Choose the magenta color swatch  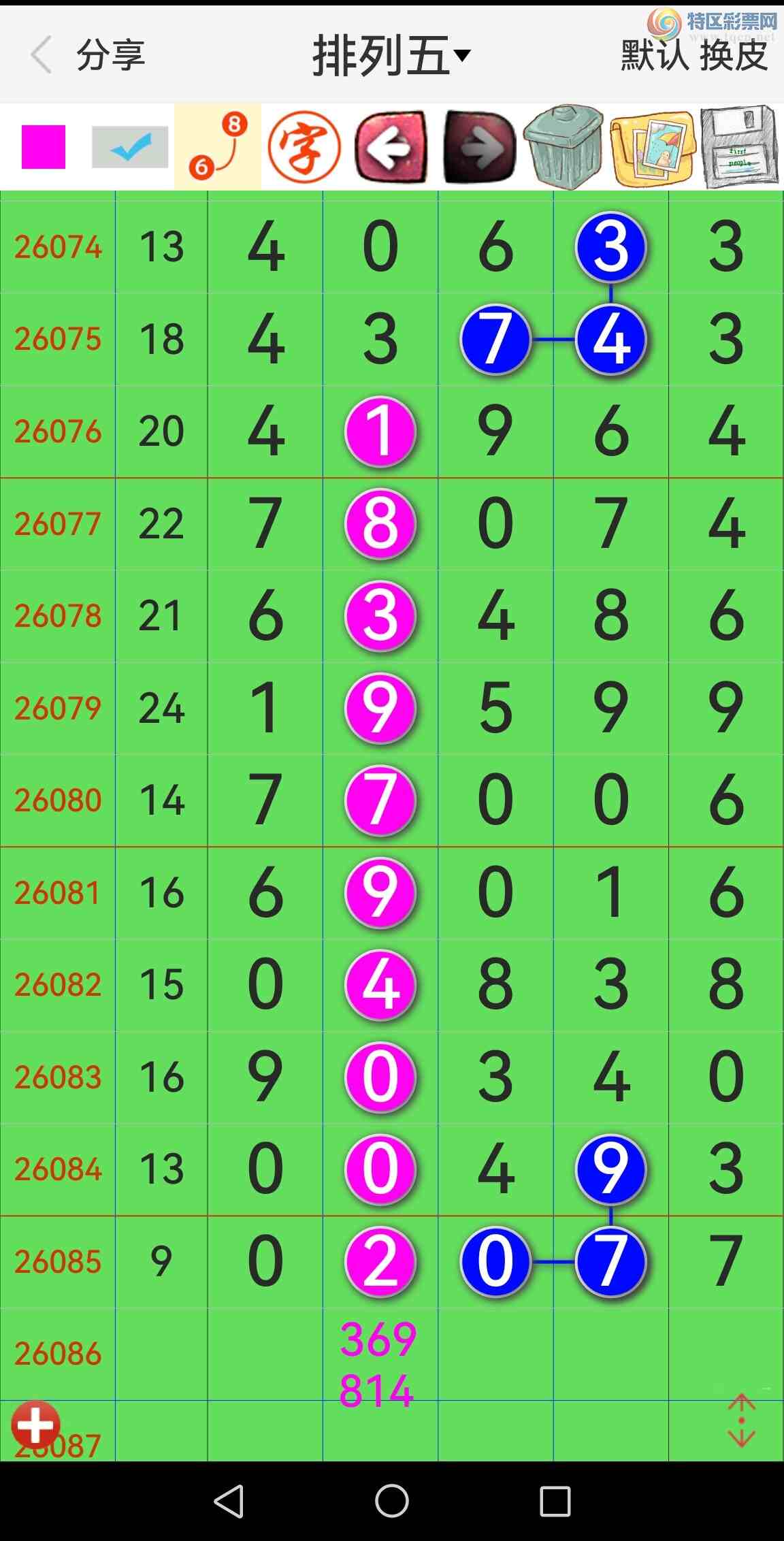pyautogui.click(x=44, y=147)
